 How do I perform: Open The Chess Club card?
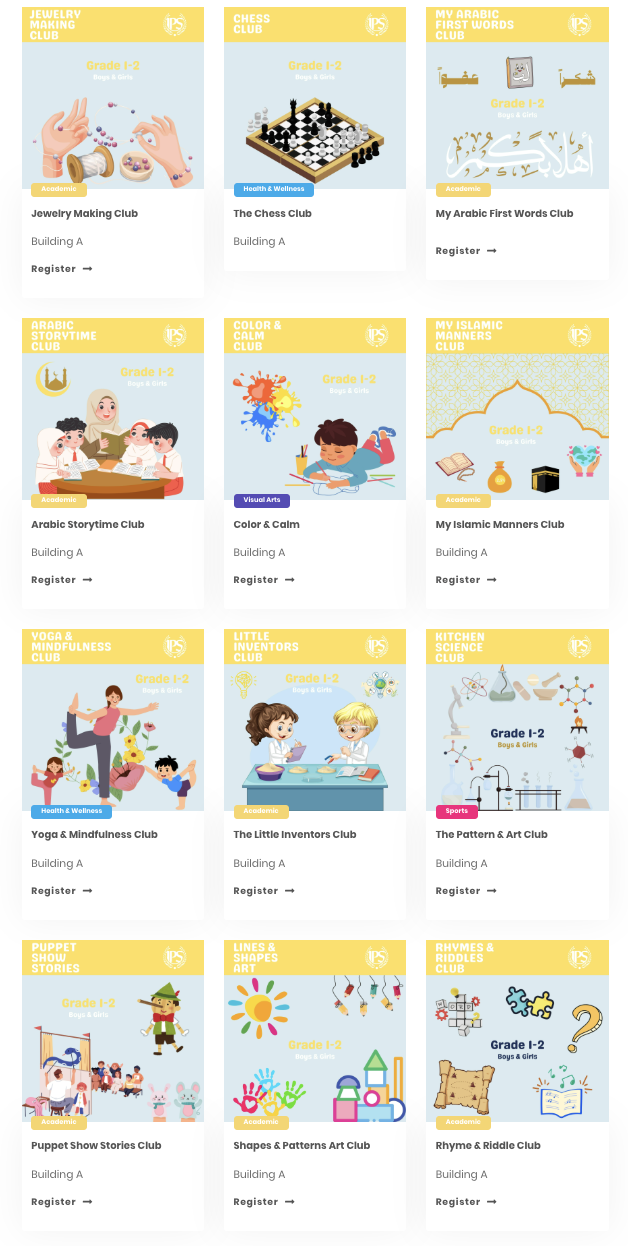click(272, 213)
